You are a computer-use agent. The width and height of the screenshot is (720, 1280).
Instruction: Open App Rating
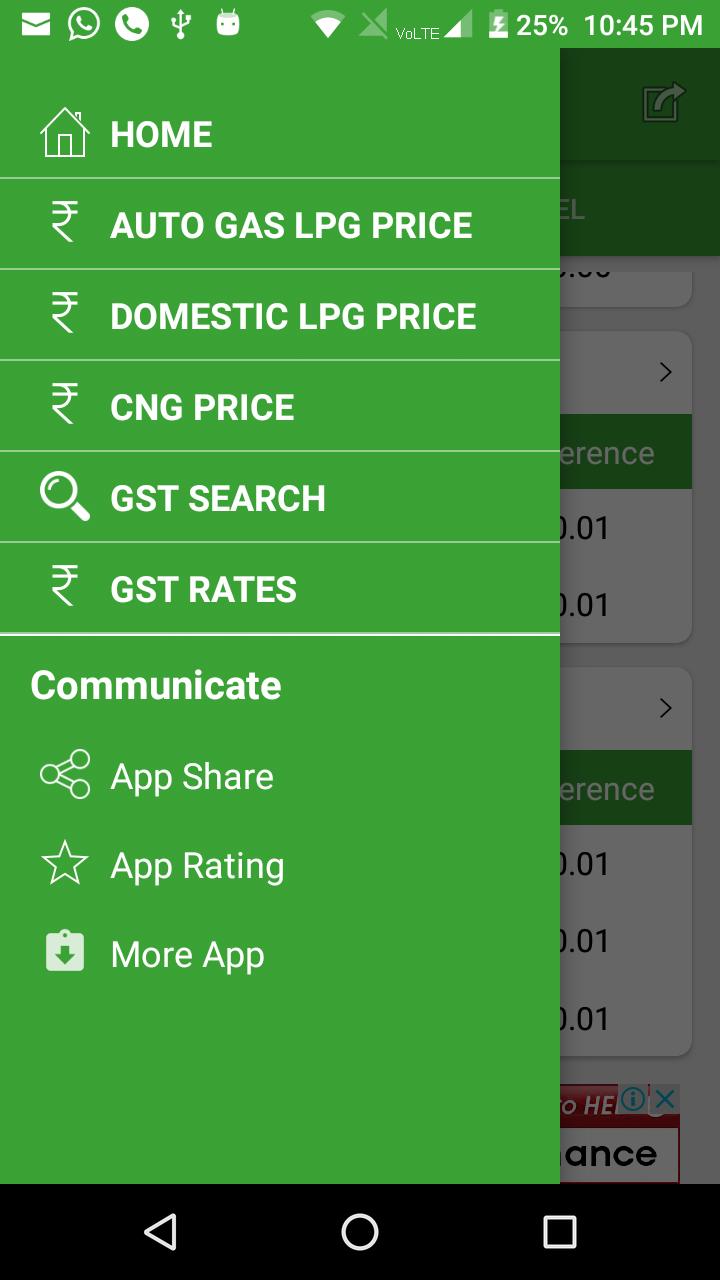pos(280,865)
